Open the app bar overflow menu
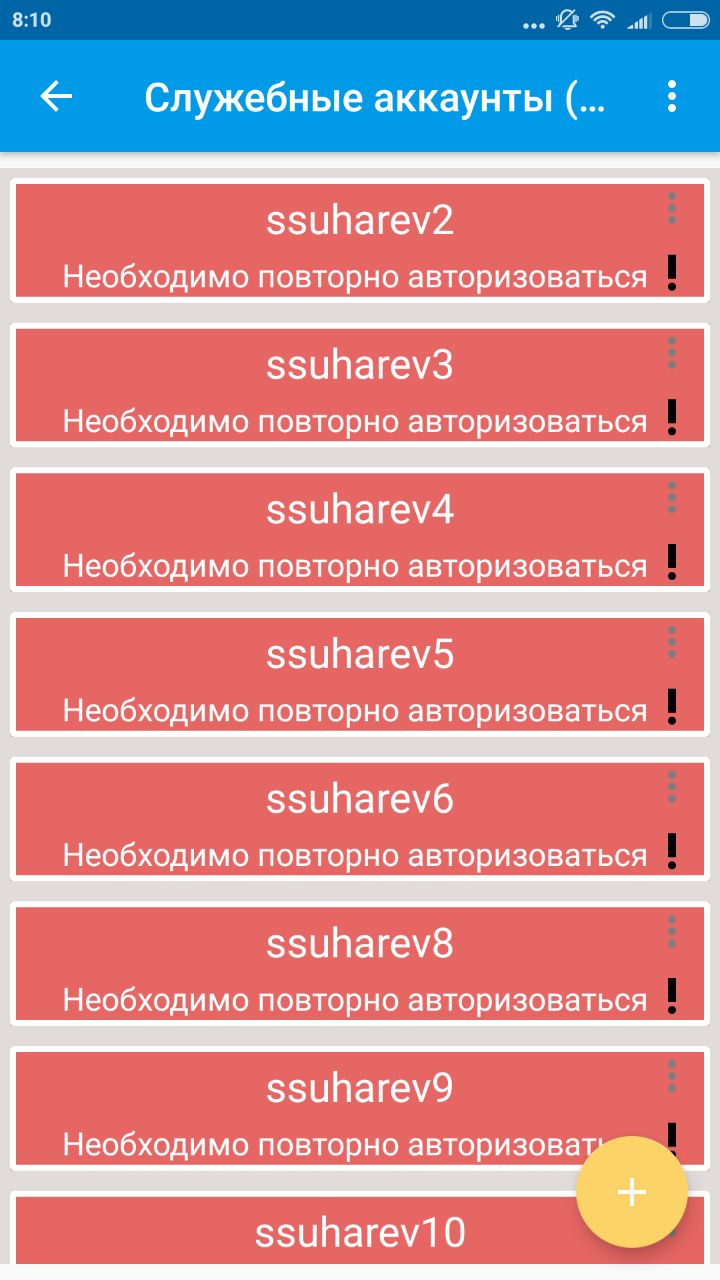The image size is (720, 1280). point(671,97)
